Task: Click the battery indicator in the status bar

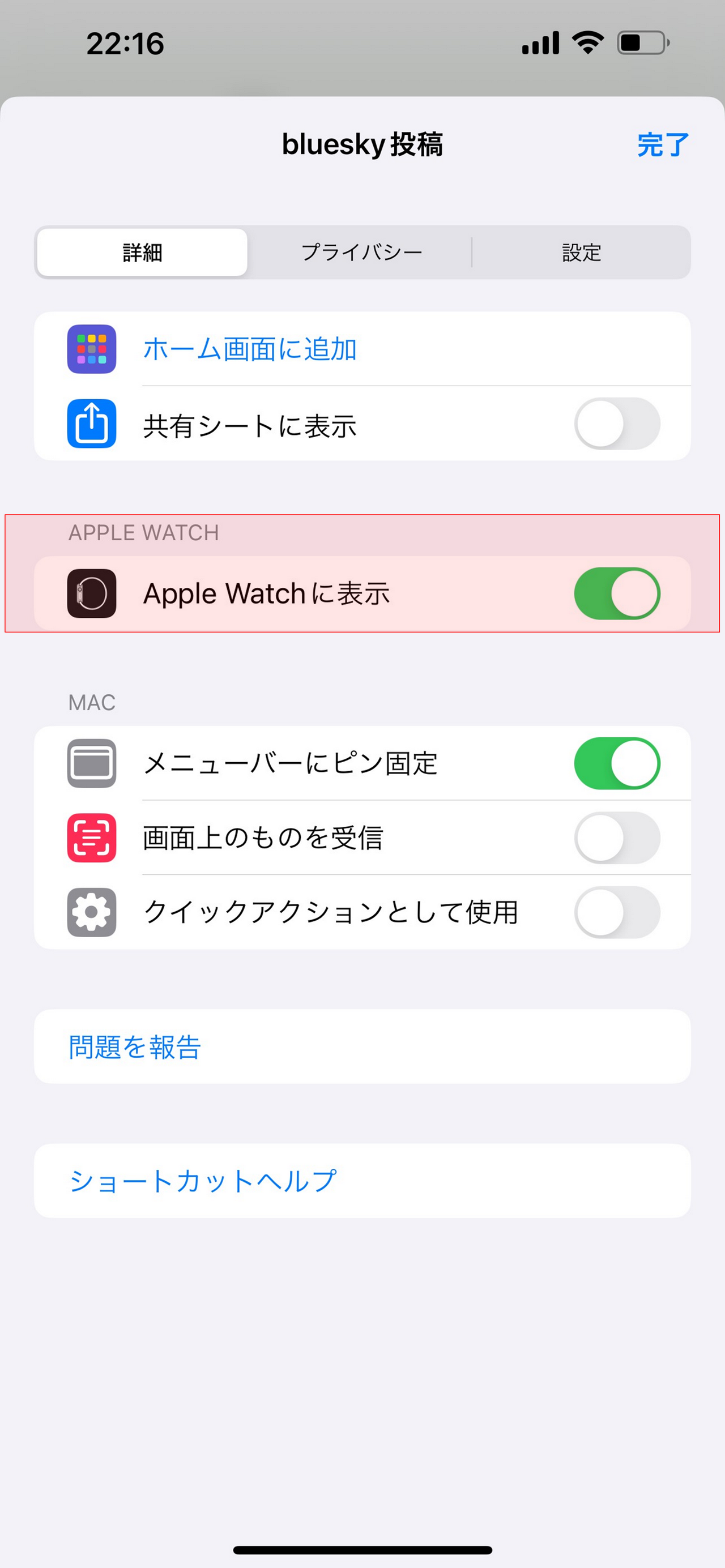Action: coord(641,41)
